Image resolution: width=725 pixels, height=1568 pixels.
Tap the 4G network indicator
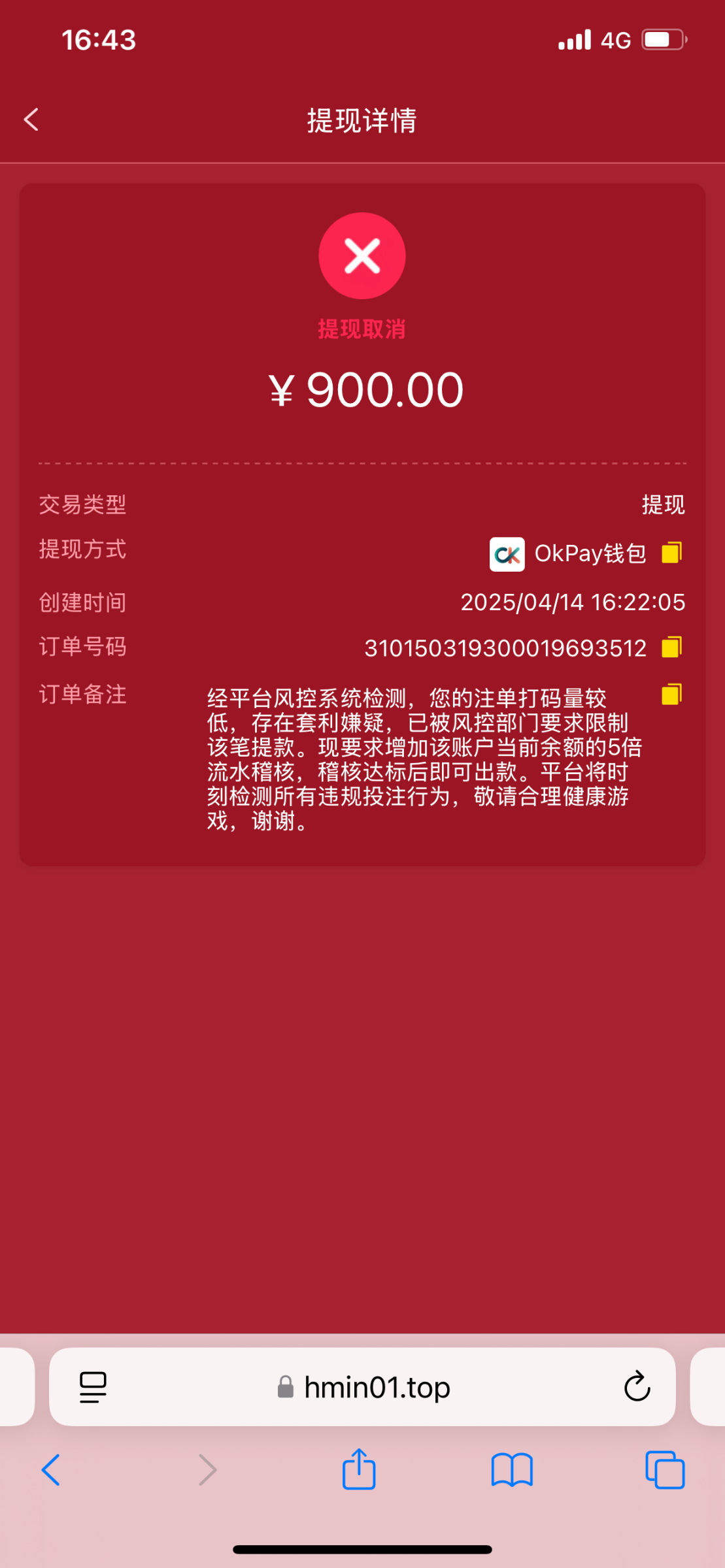click(613, 40)
